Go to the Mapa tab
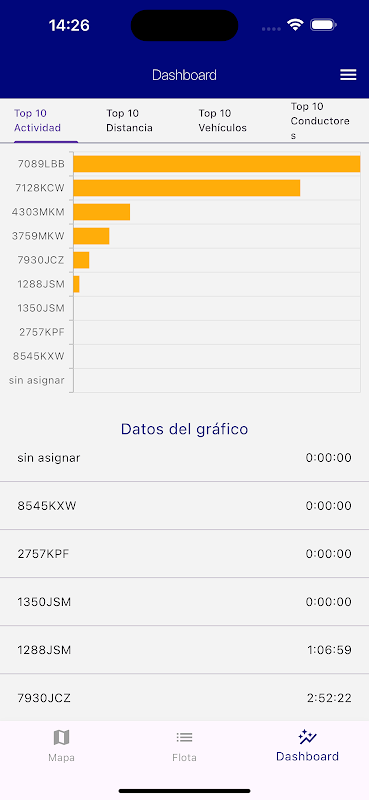The image size is (369, 800). 61,745
